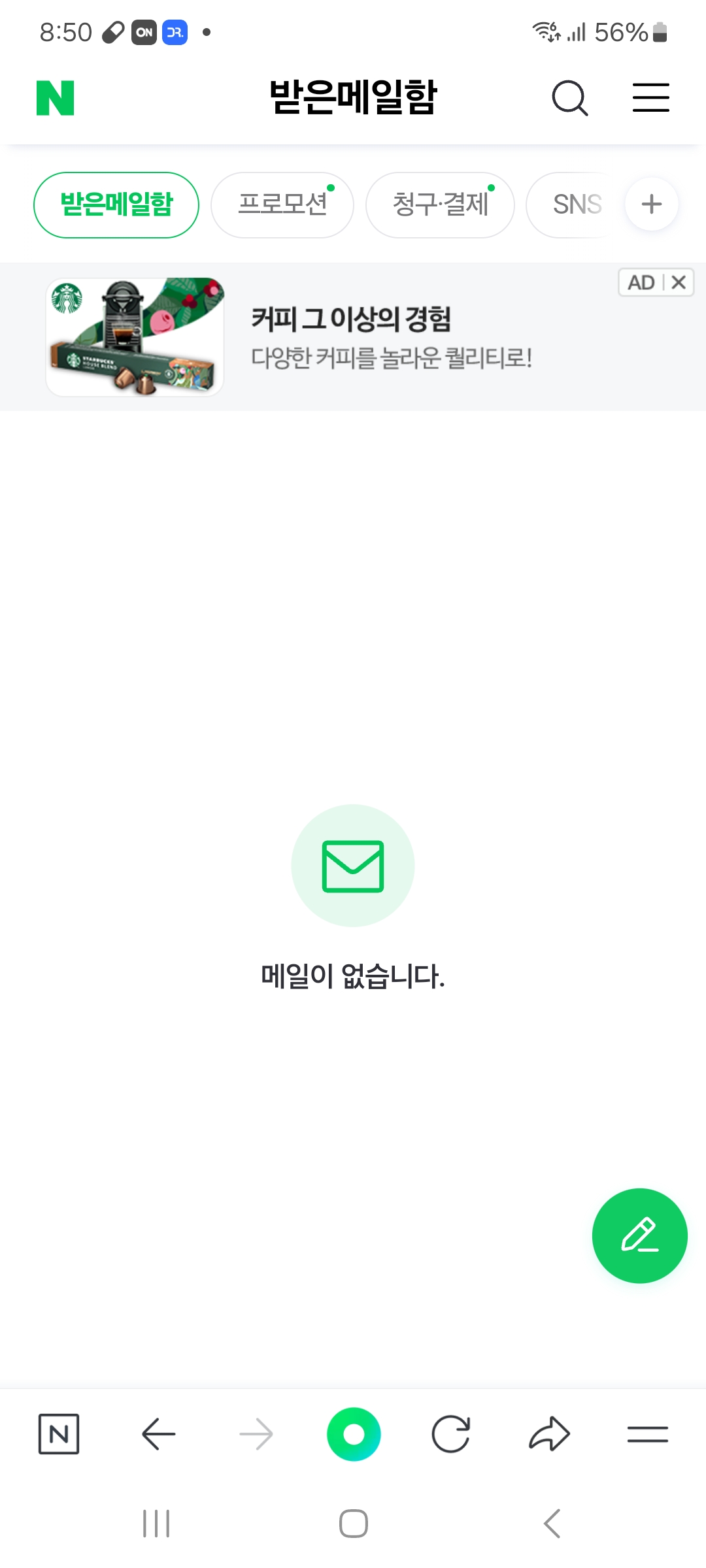The image size is (706, 1568).
Task: Open the hamburger menu at top
Action: tap(651, 98)
